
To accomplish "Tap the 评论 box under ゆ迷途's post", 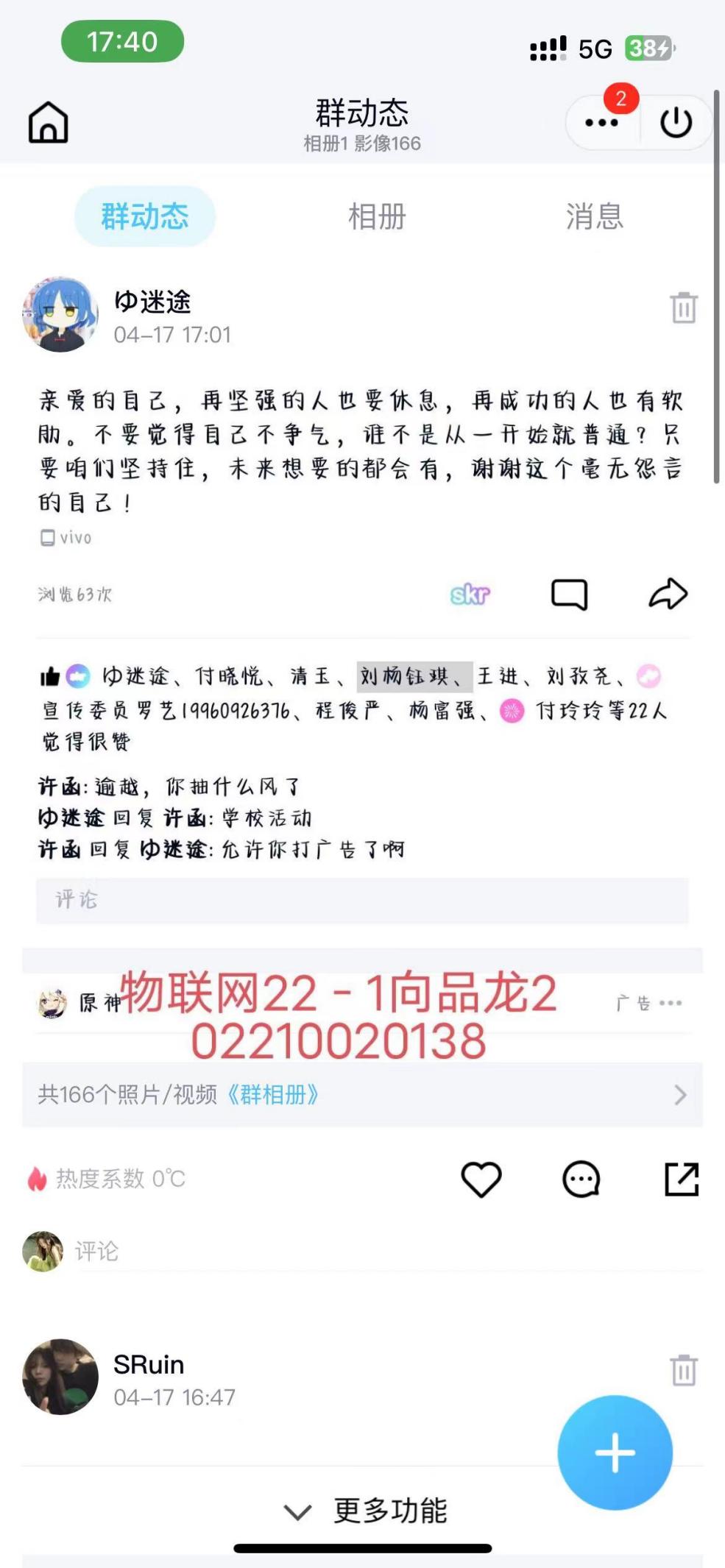I will 362,900.
